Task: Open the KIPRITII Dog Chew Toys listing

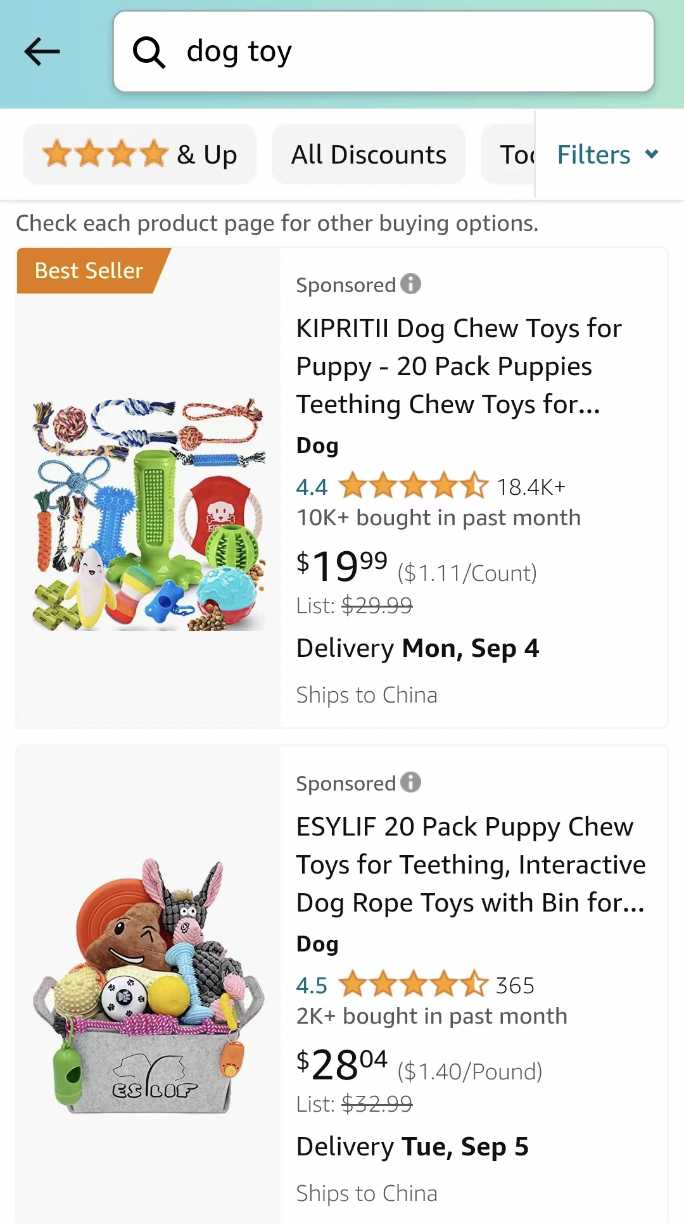Action: click(x=459, y=366)
